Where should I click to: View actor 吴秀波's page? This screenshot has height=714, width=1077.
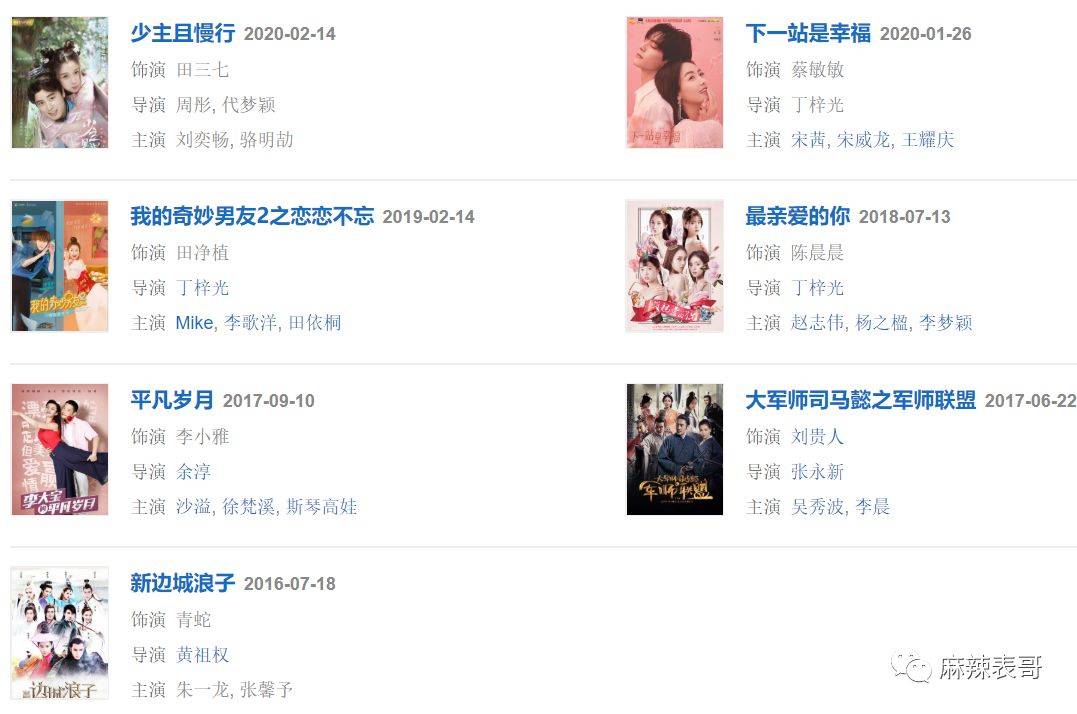[x=817, y=507]
